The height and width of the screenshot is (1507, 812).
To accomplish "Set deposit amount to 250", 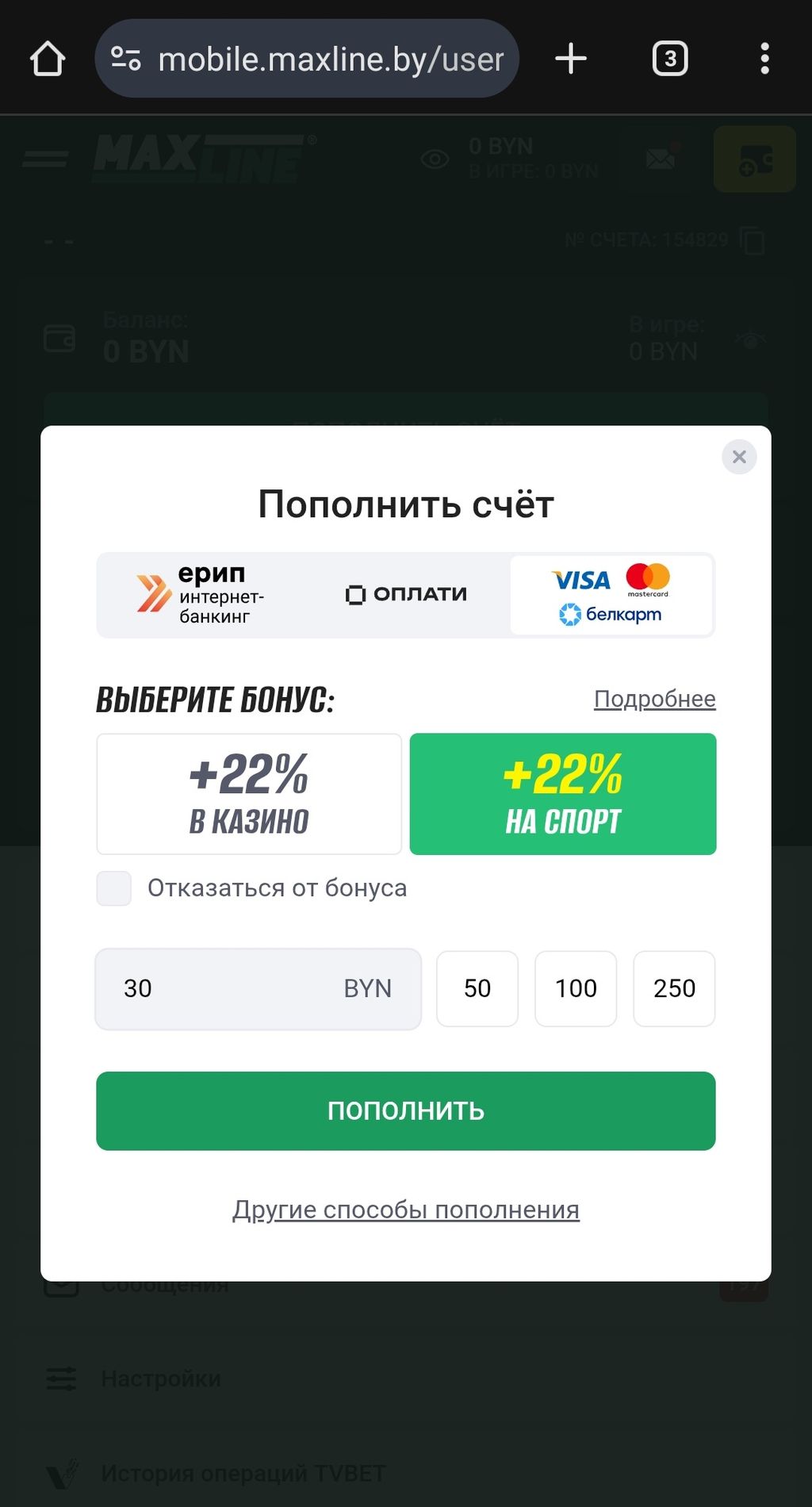I will click(674, 989).
